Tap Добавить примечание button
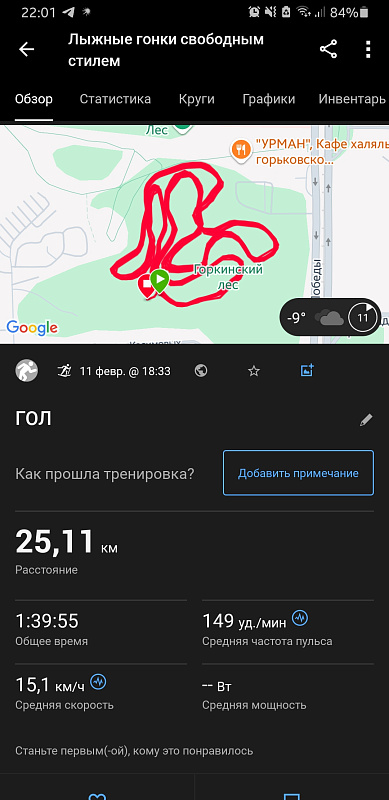Image resolution: width=389 pixels, height=800 pixels. point(299,473)
